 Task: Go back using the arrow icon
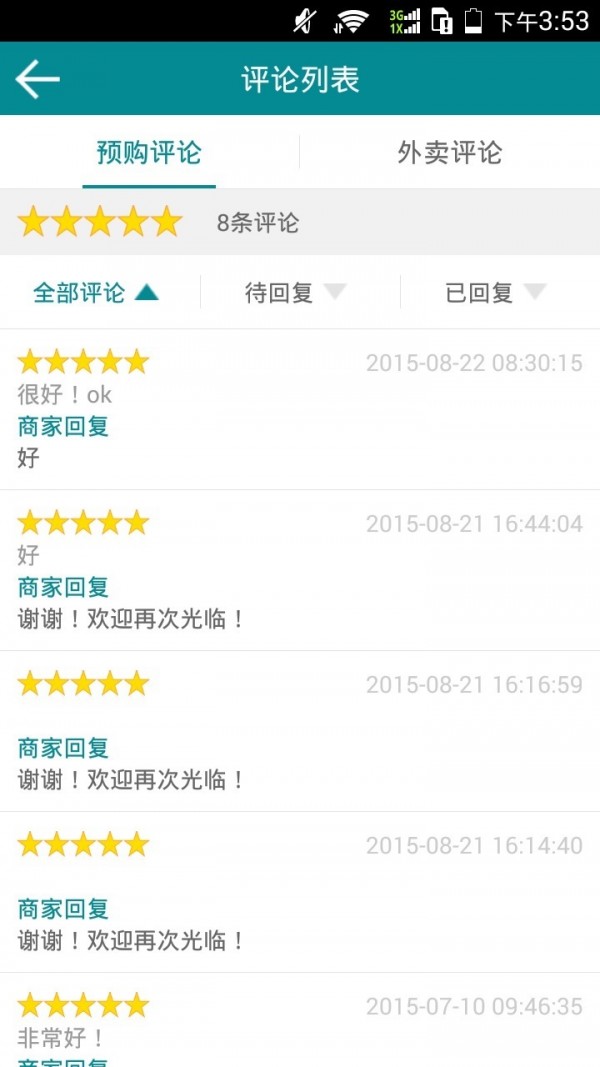click(x=38, y=79)
